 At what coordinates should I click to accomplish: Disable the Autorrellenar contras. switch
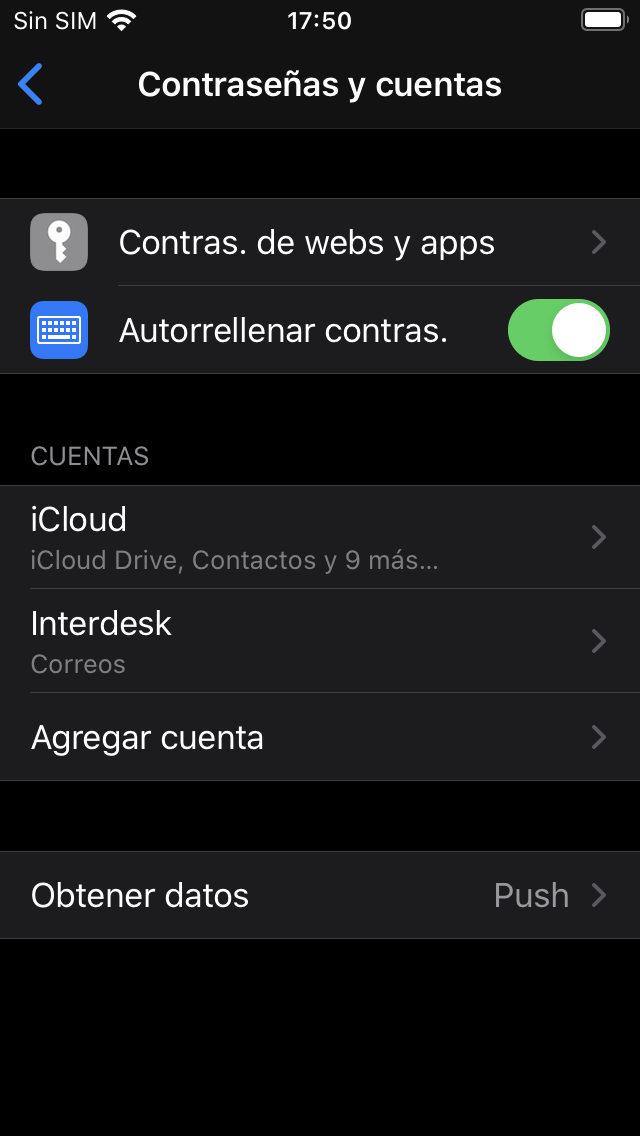pos(558,330)
